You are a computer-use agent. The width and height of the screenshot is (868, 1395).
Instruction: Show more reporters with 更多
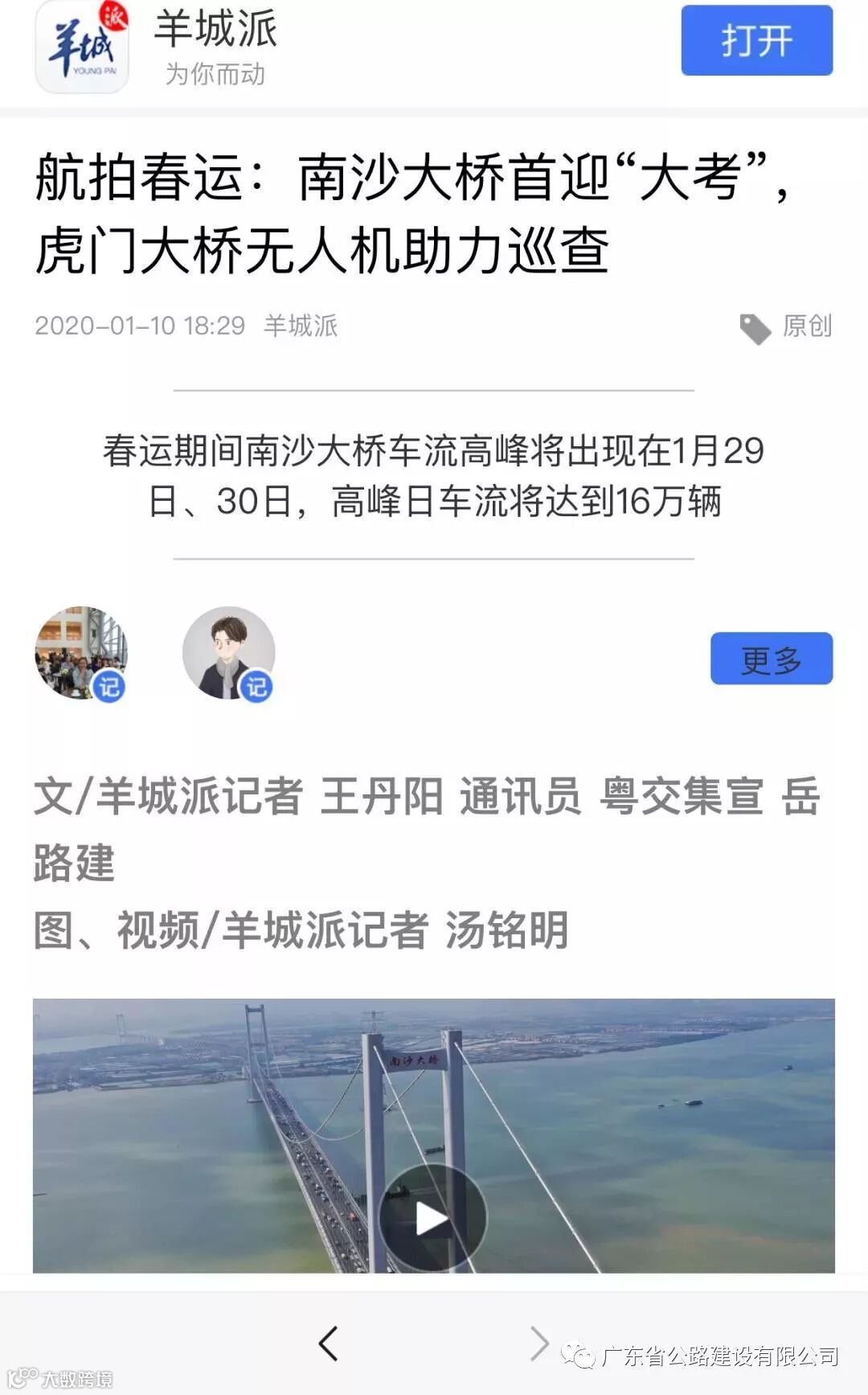tap(771, 659)
